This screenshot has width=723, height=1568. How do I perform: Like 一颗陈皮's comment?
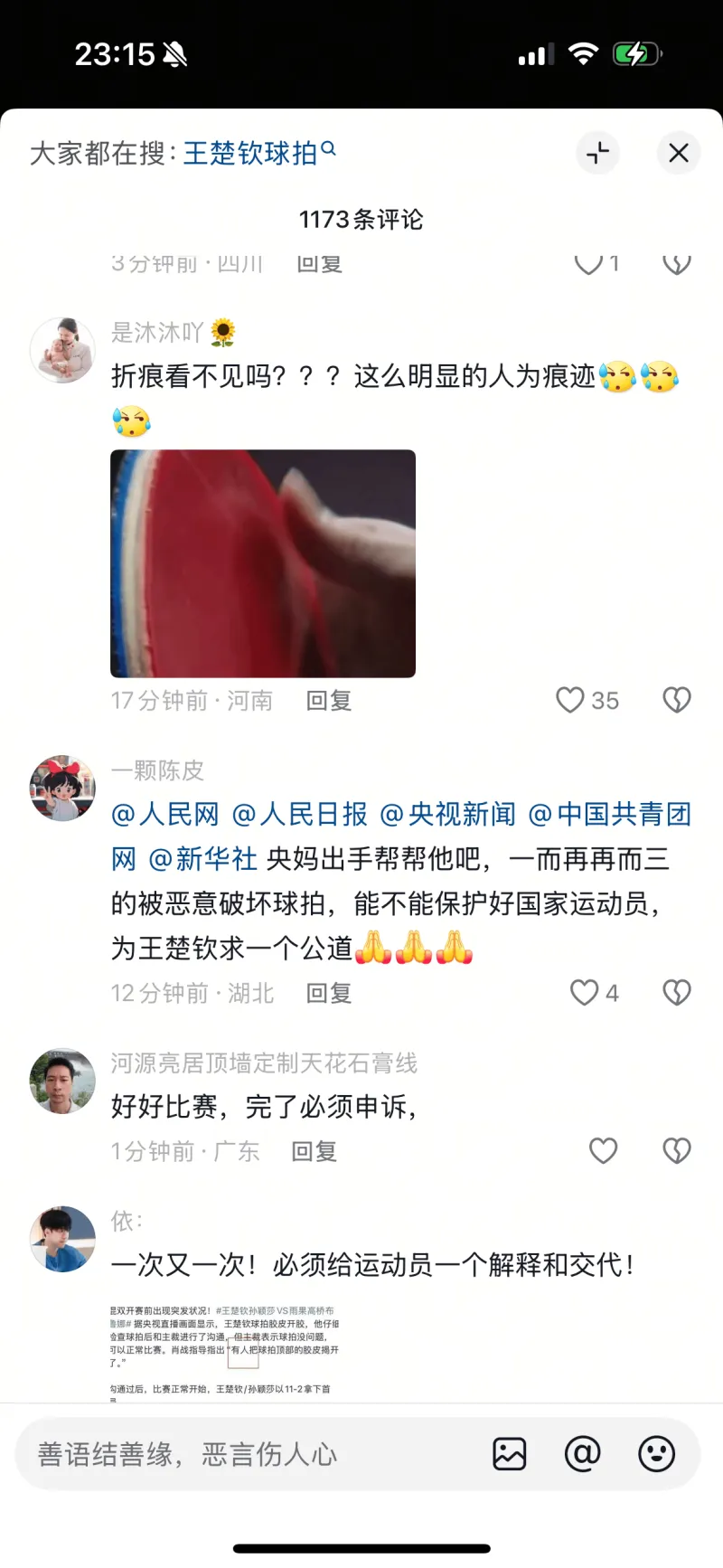tap(585, 993)
